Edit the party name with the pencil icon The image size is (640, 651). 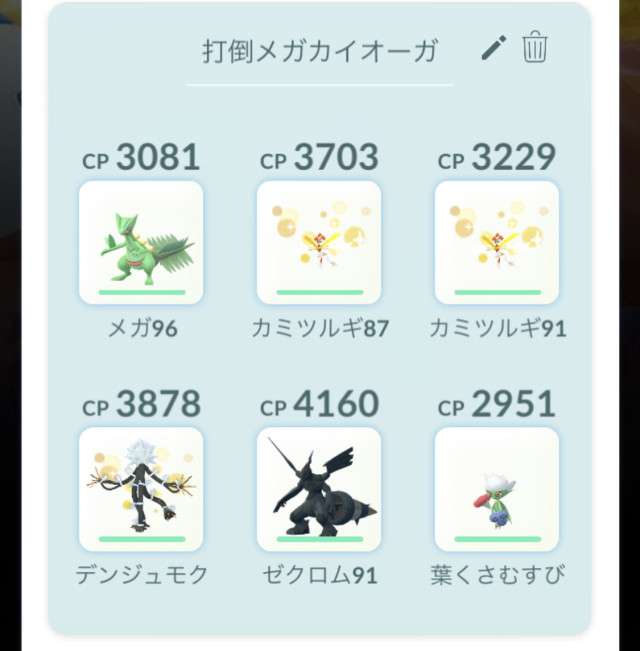pos(494,48)
